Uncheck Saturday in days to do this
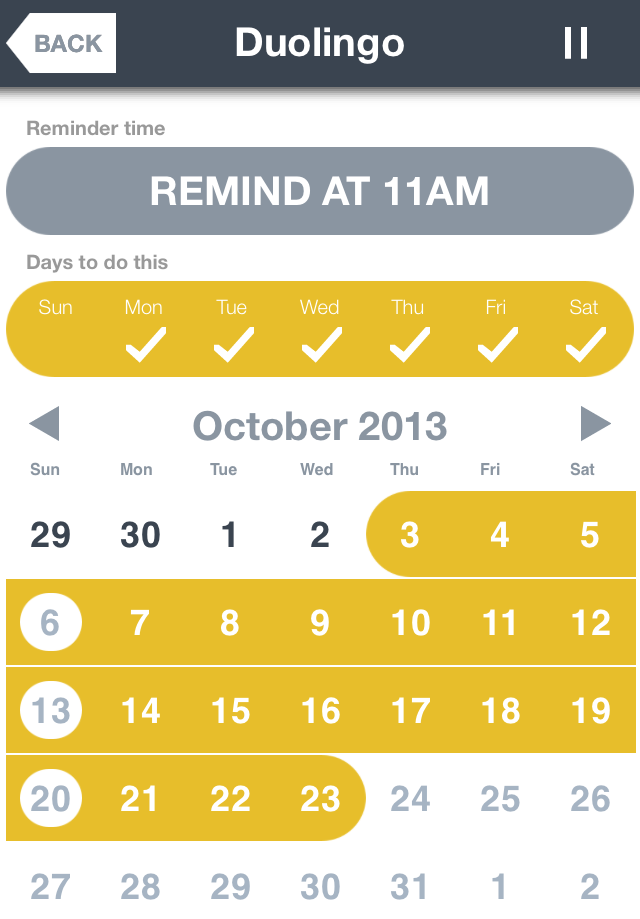Screen dimensions: 640x919 [584, 329]
